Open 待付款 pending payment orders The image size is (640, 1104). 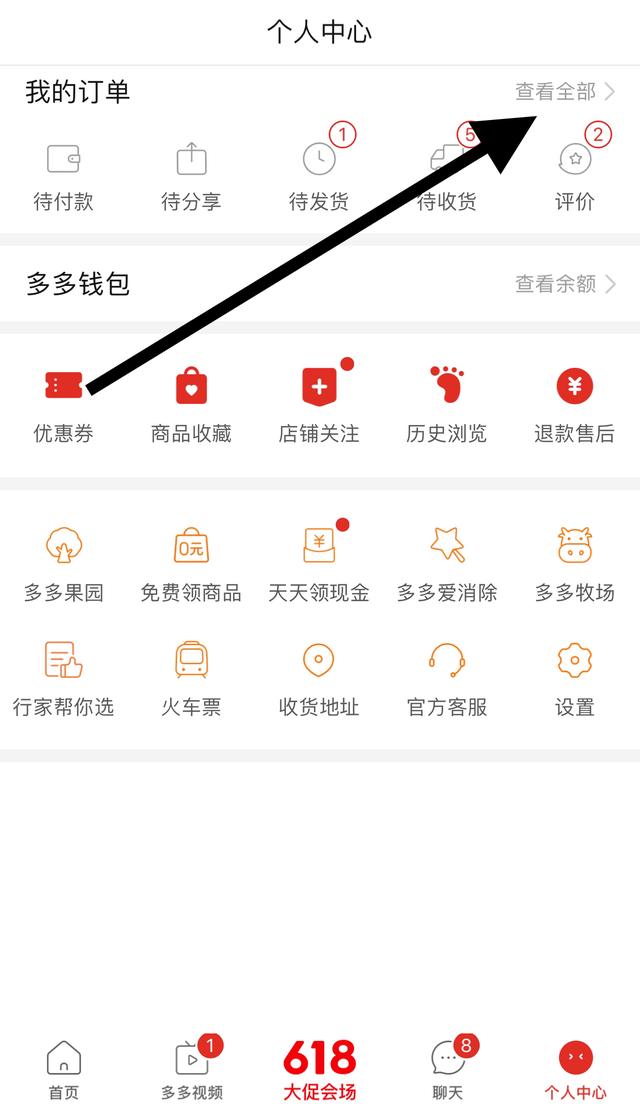point(63,176)
